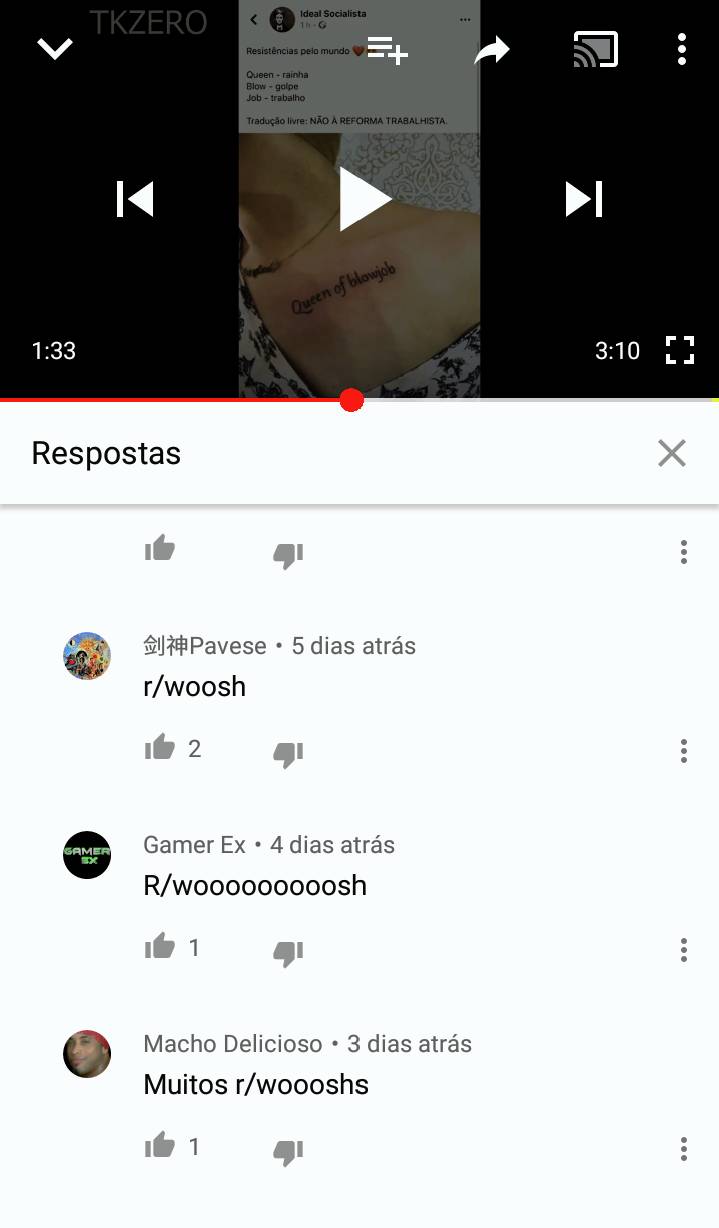Image resolution: width=719 pixels, height=1228 pixels.
Task: Add video to a playlist
Action: coord(387,49)
